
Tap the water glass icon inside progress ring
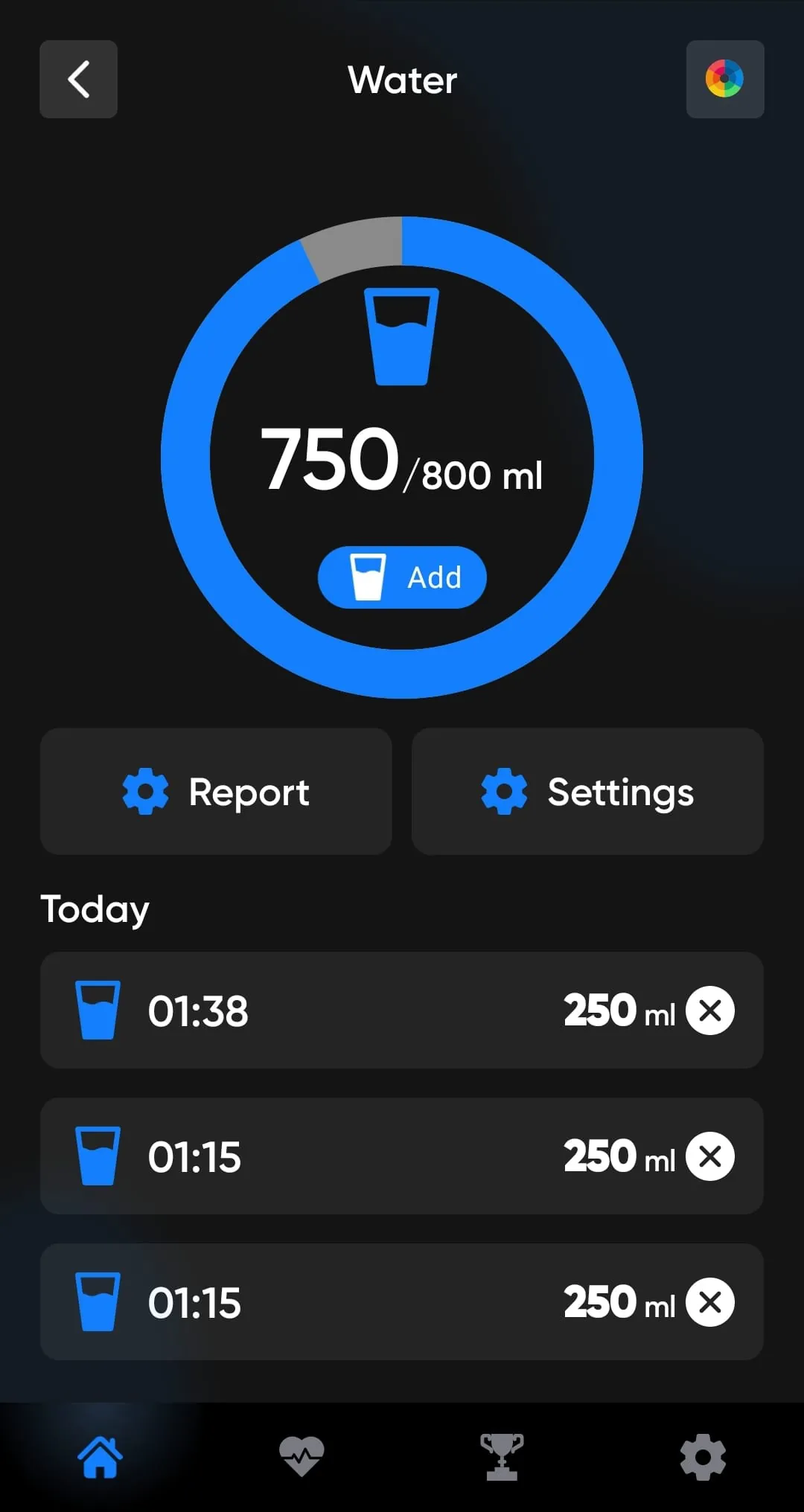(402, 335)
